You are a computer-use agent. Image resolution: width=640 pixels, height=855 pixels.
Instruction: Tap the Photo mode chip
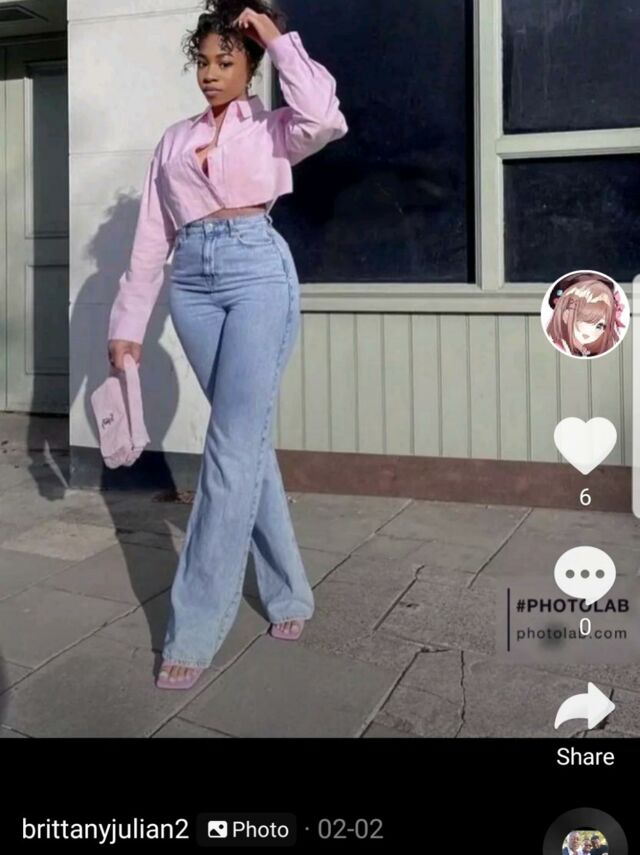[248, 829]
